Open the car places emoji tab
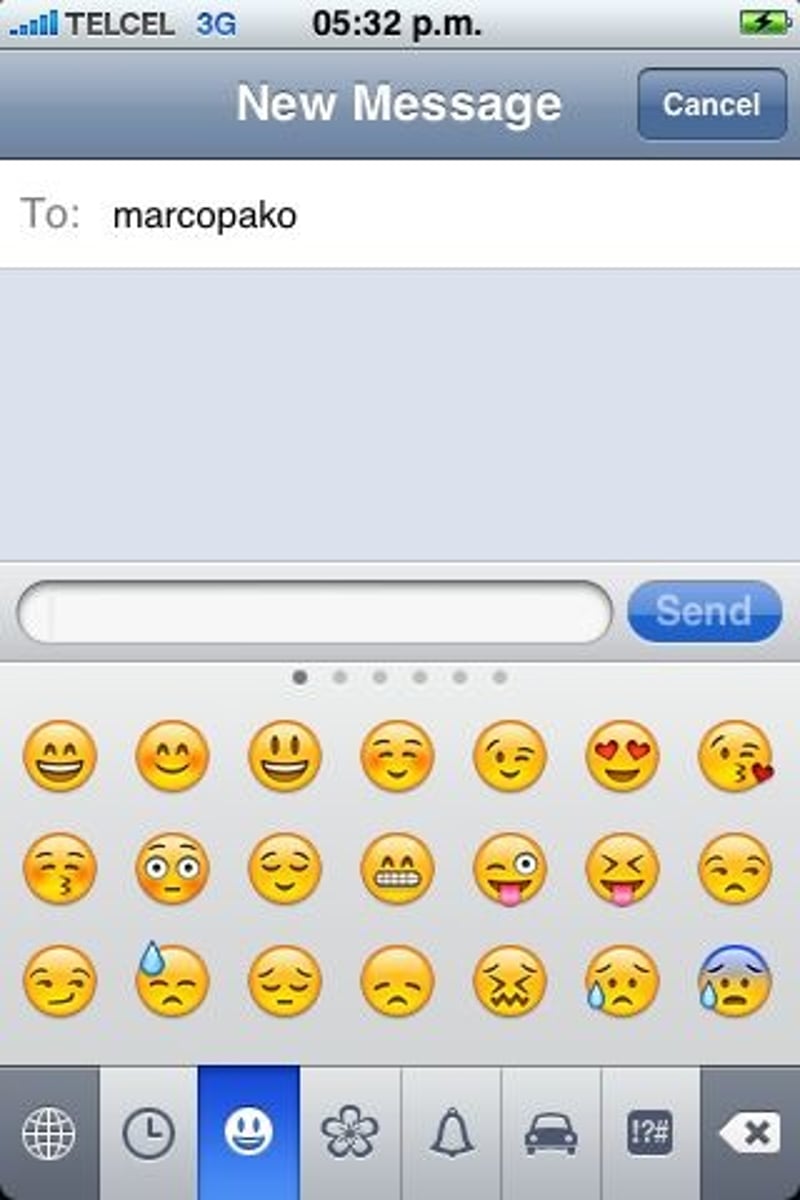800x1200 pixels. click(551, 1134)
